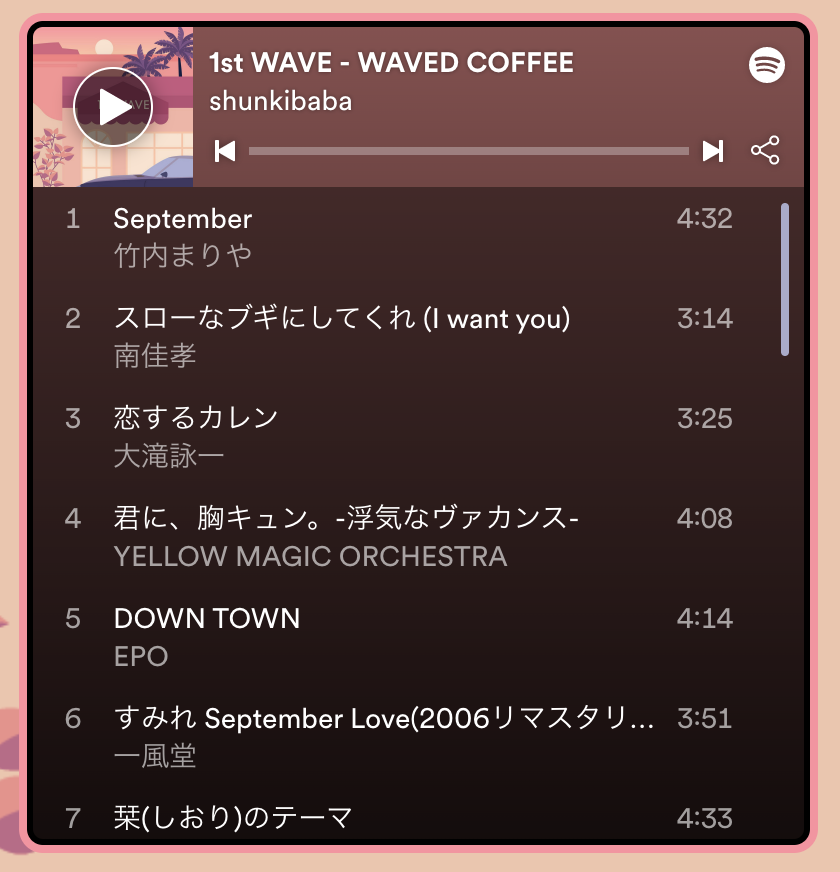This screenshot has height=872, width=840.
Task: Skip to the previous track
Action: 225,151
